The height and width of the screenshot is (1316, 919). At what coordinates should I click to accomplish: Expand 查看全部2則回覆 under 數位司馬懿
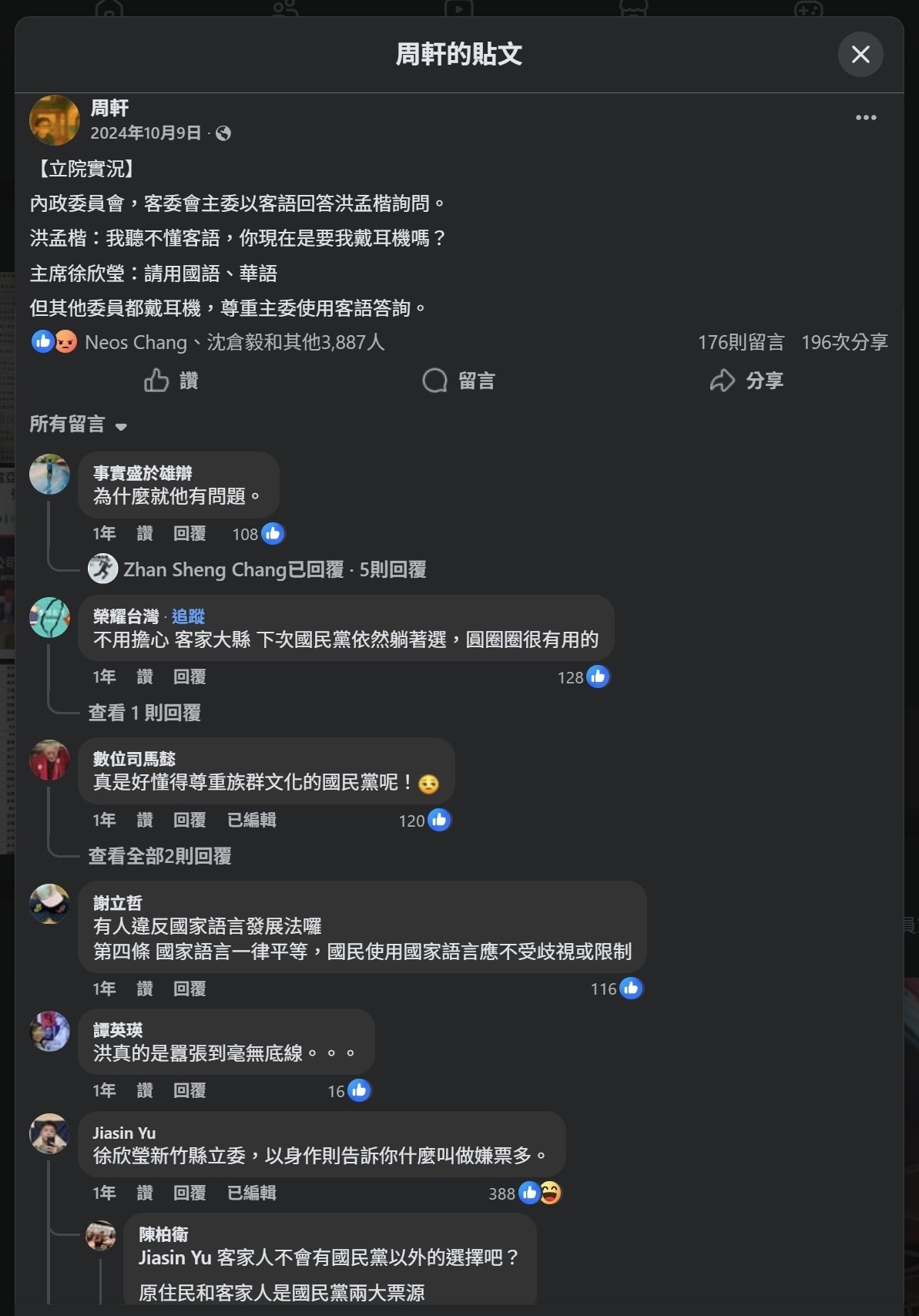coord(159,856)
